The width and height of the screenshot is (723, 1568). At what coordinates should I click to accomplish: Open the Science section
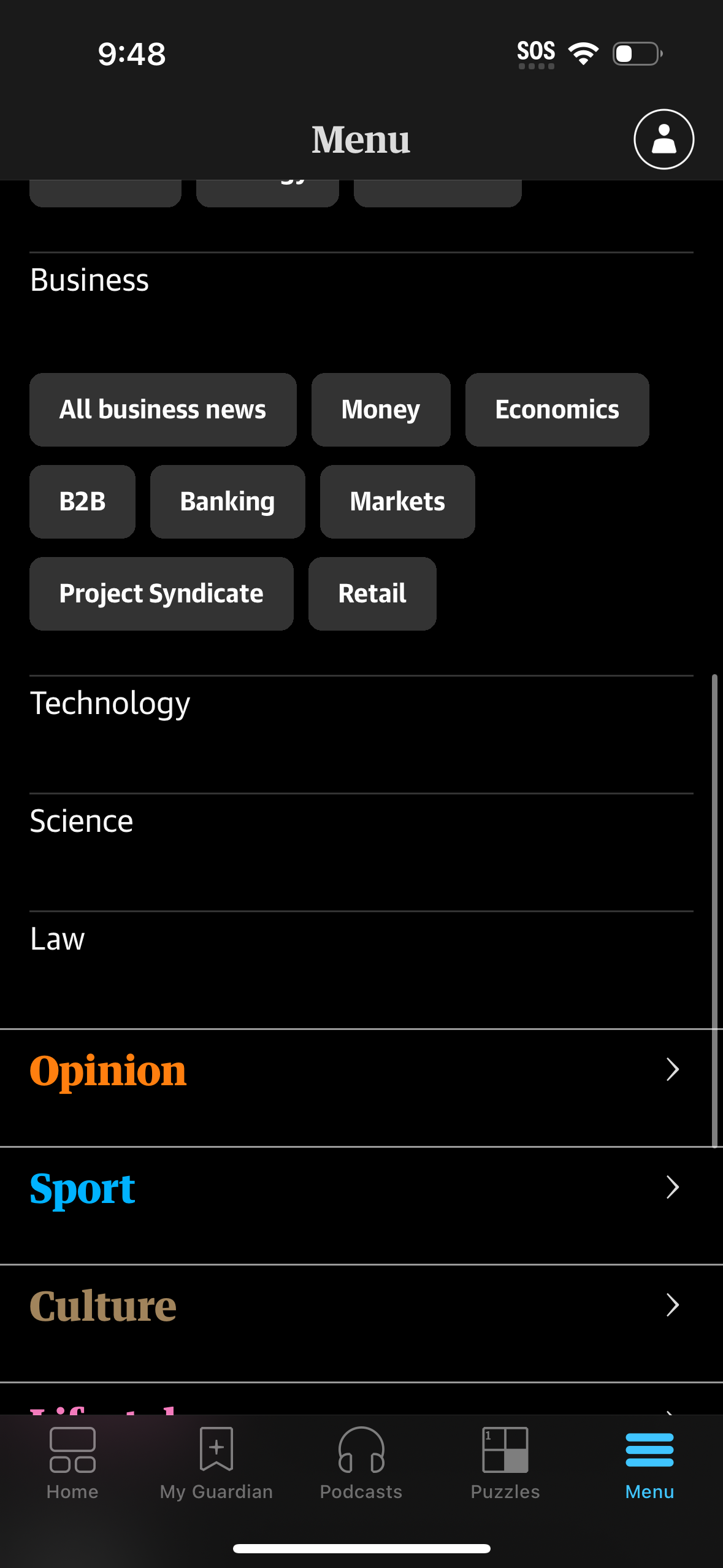click(81, 821)
